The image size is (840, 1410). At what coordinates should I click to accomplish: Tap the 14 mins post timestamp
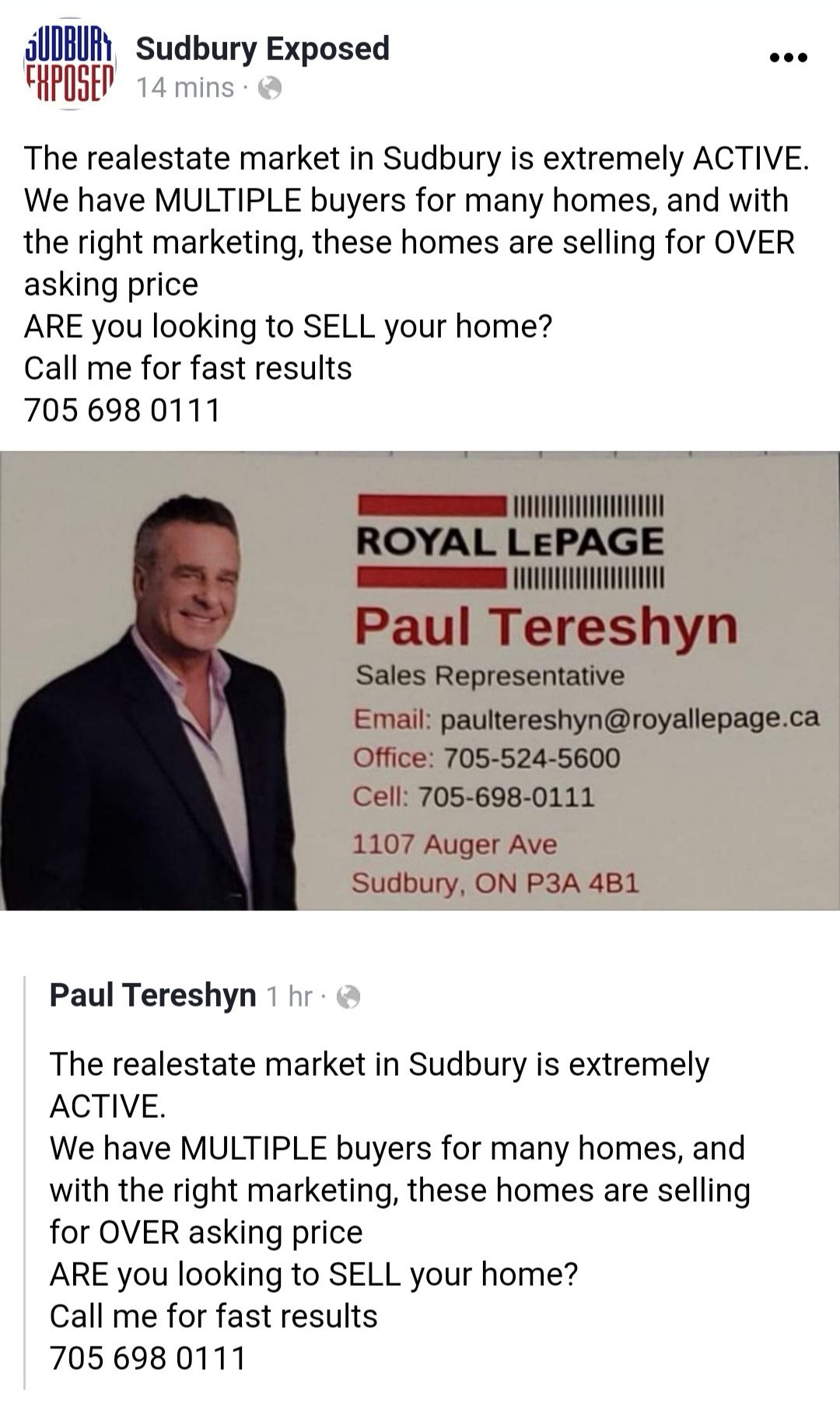point(185,88)
